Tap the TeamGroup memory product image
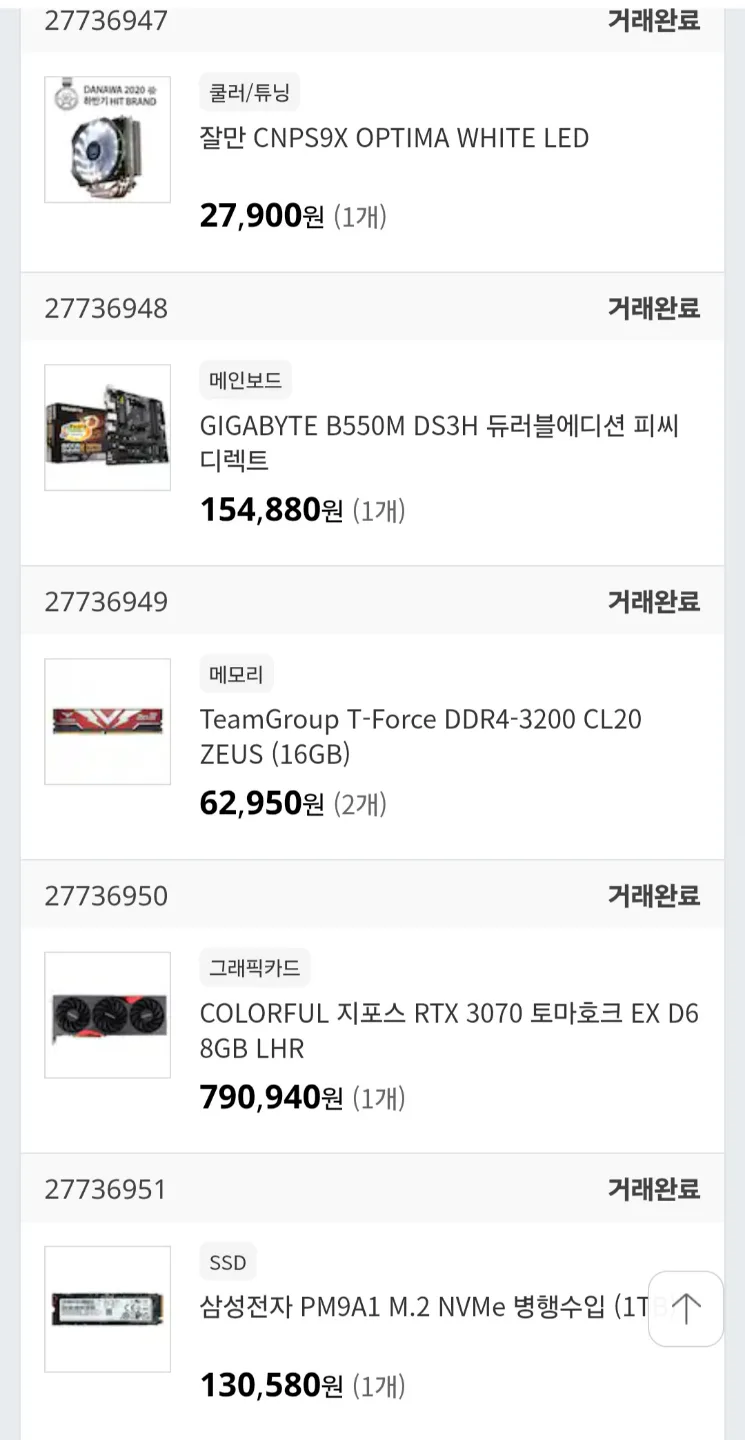The image size is (745, 1440). point(107,721)
